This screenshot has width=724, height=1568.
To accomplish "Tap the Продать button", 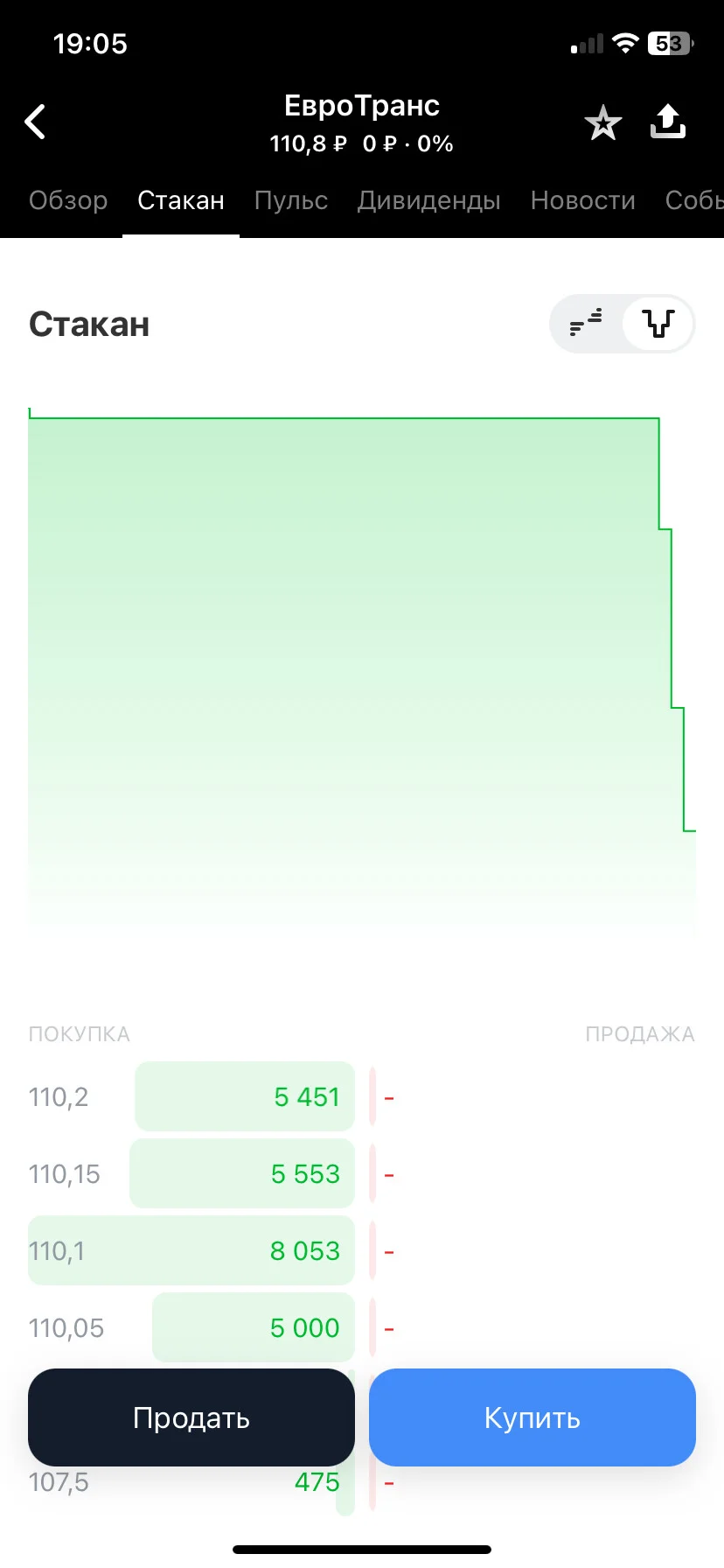I will point(191,1417).
